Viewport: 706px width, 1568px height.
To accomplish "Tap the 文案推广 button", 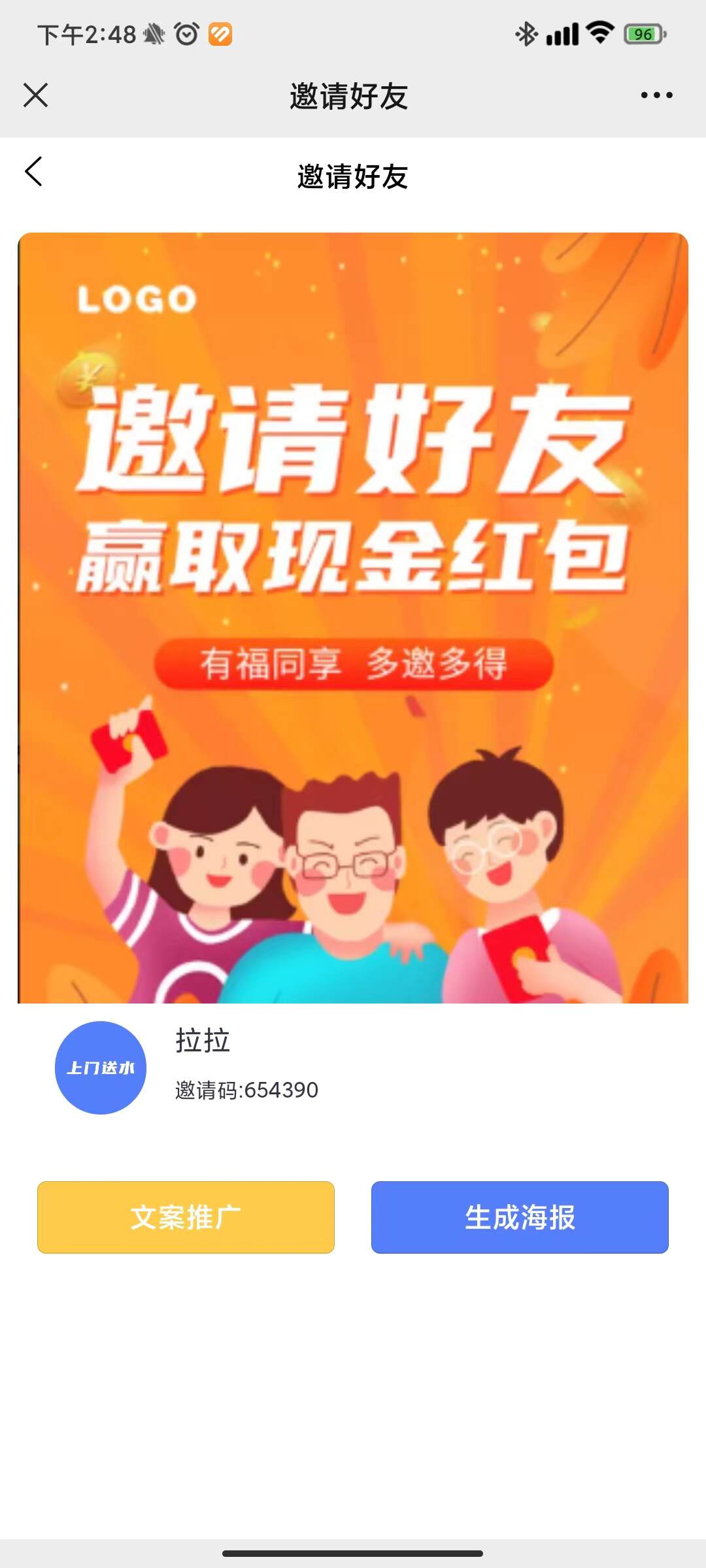I will (186, 1217).
